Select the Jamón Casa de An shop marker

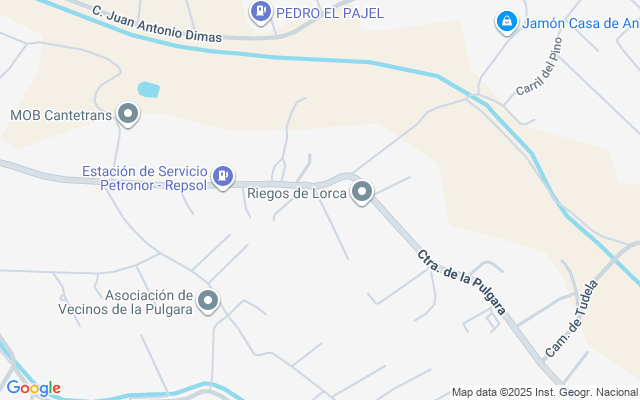click(507, 21)
